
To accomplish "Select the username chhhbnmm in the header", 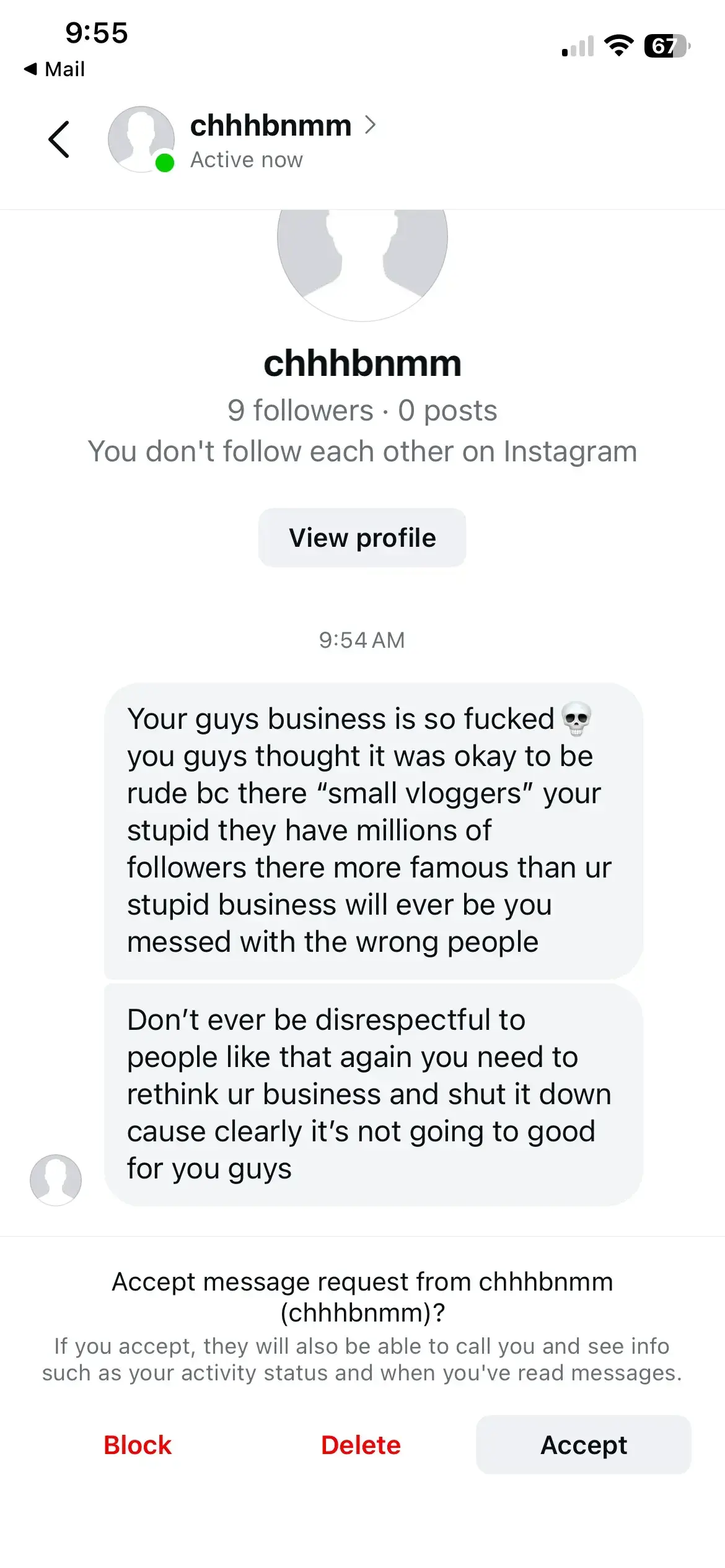I will [x=270, y=125].
